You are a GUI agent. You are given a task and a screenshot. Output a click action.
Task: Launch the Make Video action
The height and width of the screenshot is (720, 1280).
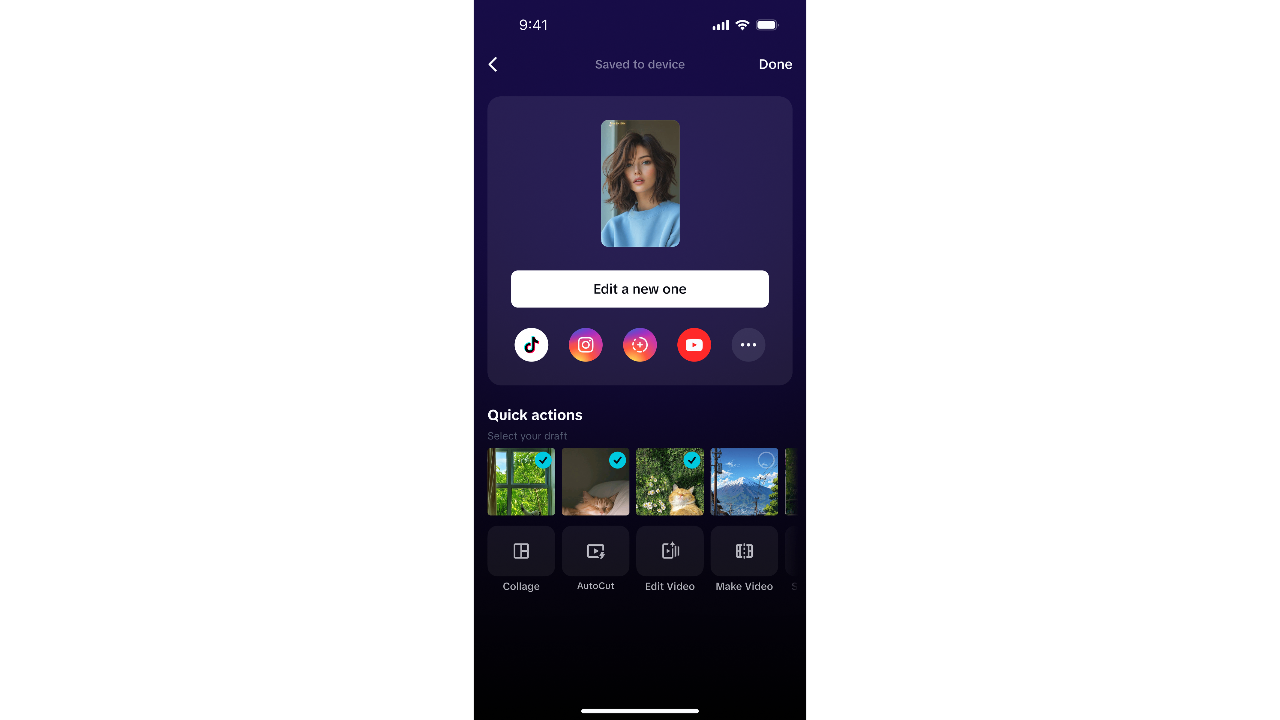point(744,552)
